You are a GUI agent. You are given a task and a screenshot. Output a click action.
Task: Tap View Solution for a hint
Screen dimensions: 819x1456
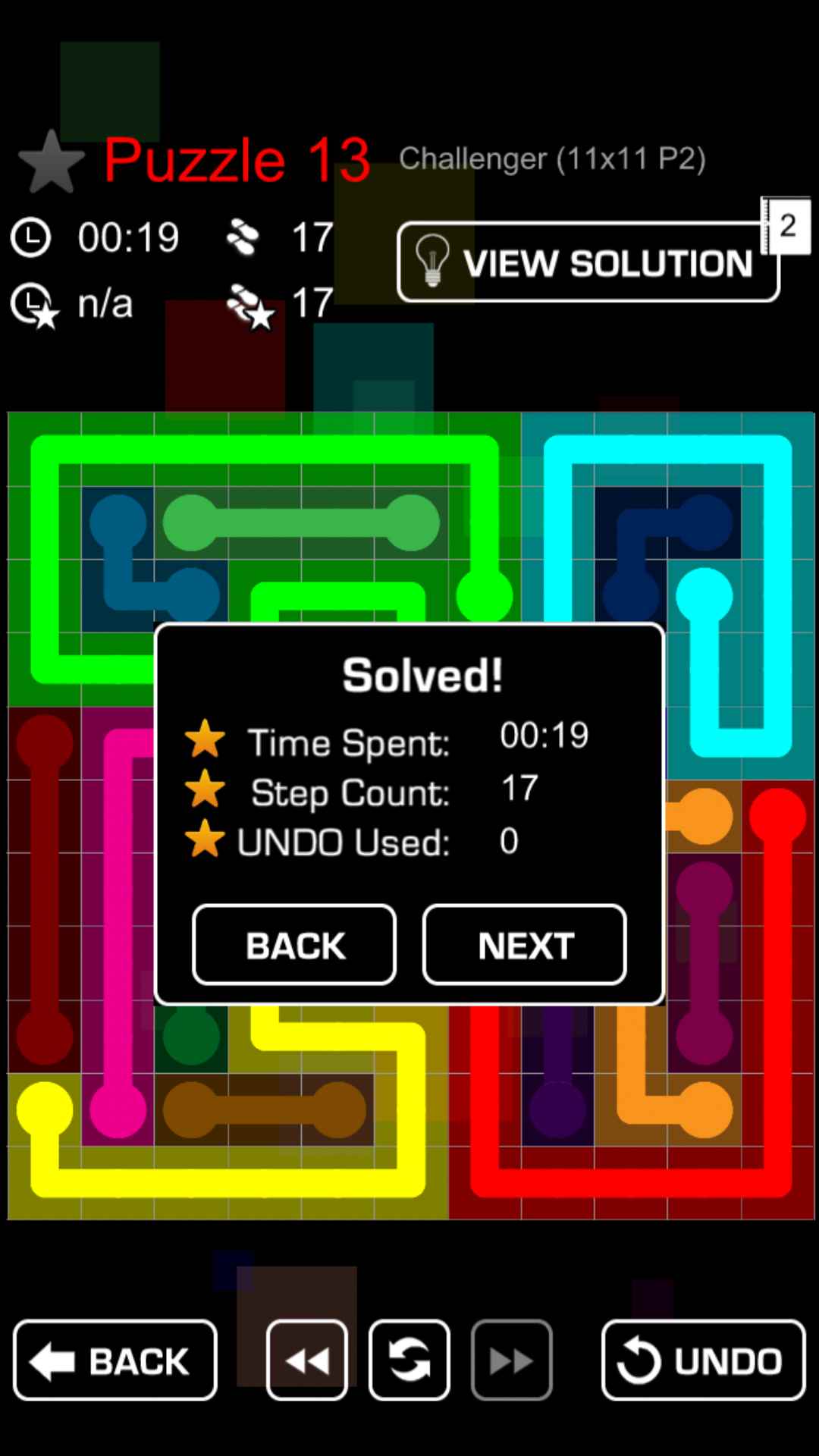click(588, 262)
